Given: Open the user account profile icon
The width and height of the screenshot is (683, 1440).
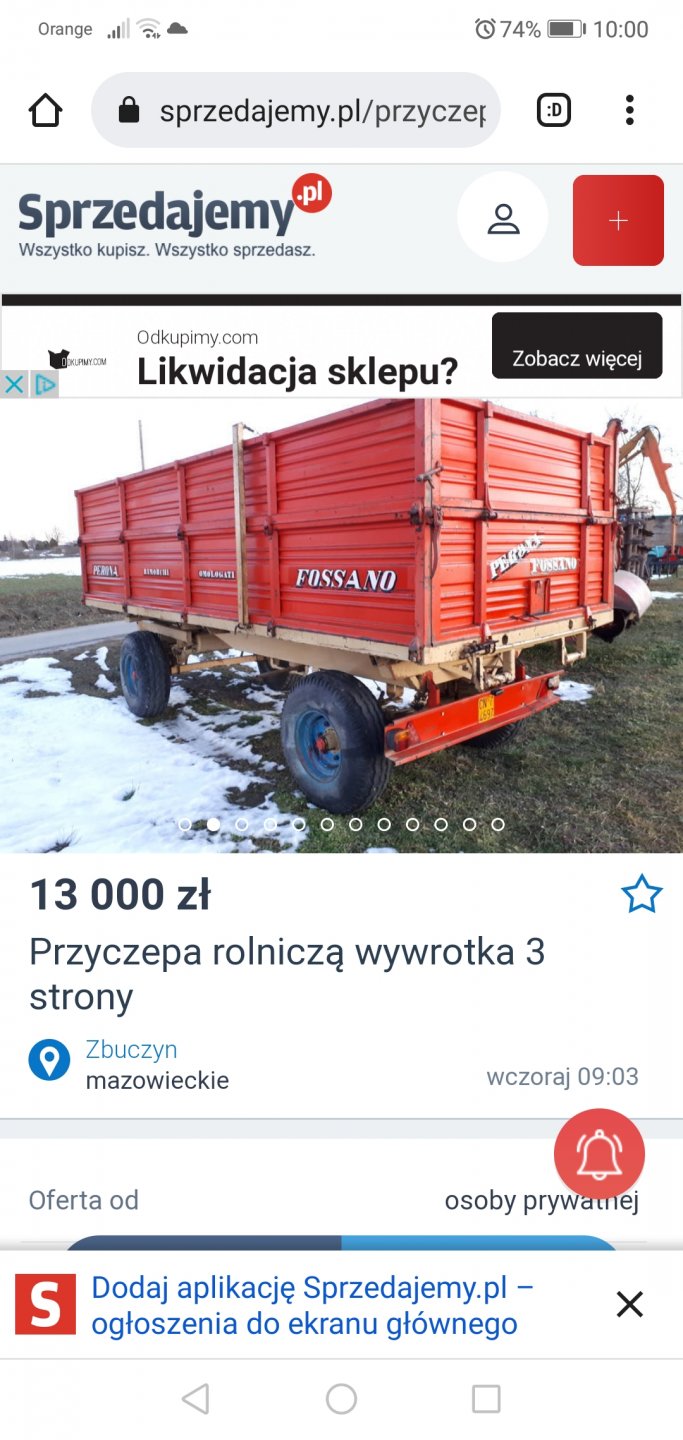Looking at the screenshot, I should click(x=502, y=219).
